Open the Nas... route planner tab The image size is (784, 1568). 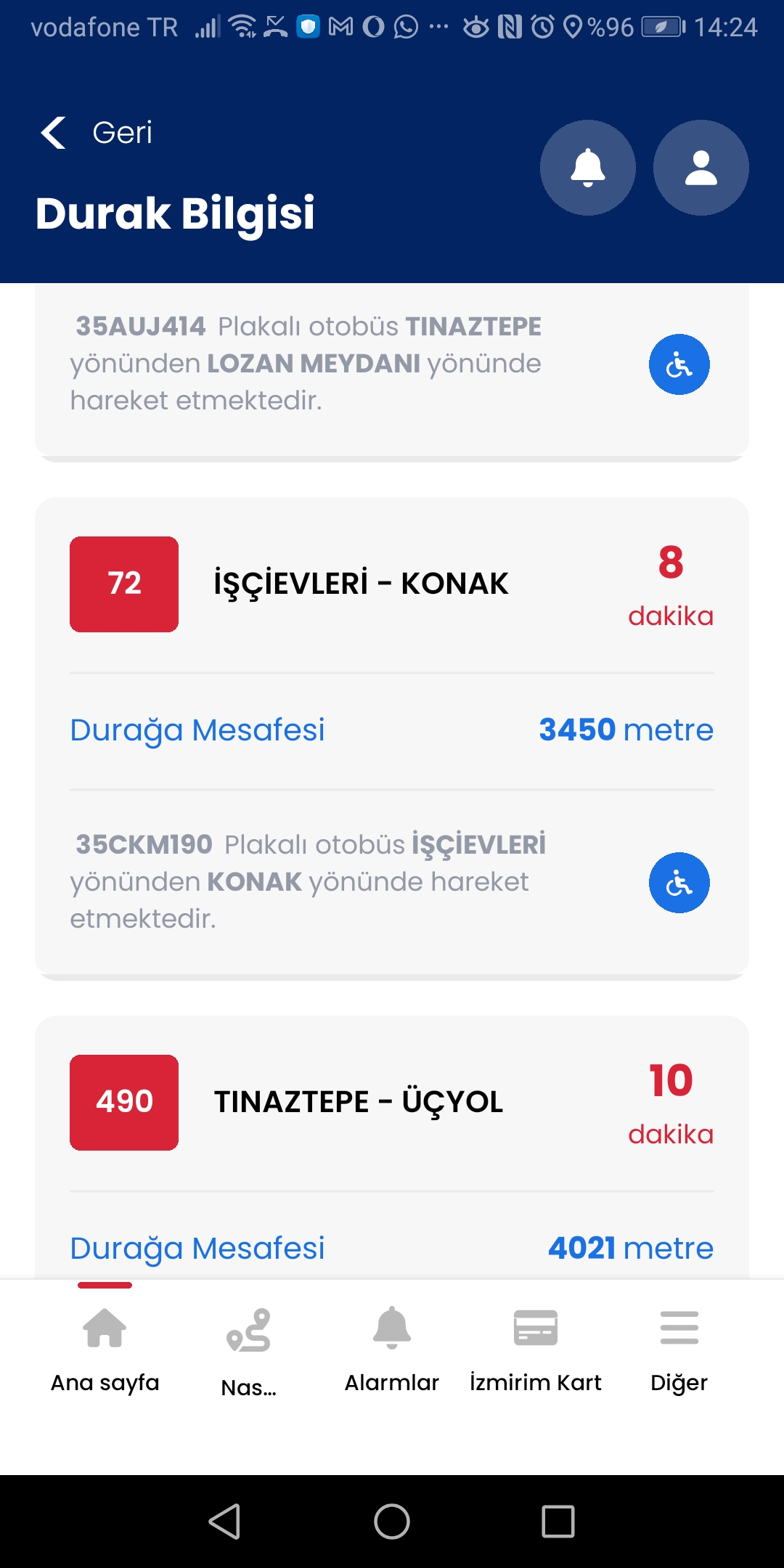(x=248, y=1352)
